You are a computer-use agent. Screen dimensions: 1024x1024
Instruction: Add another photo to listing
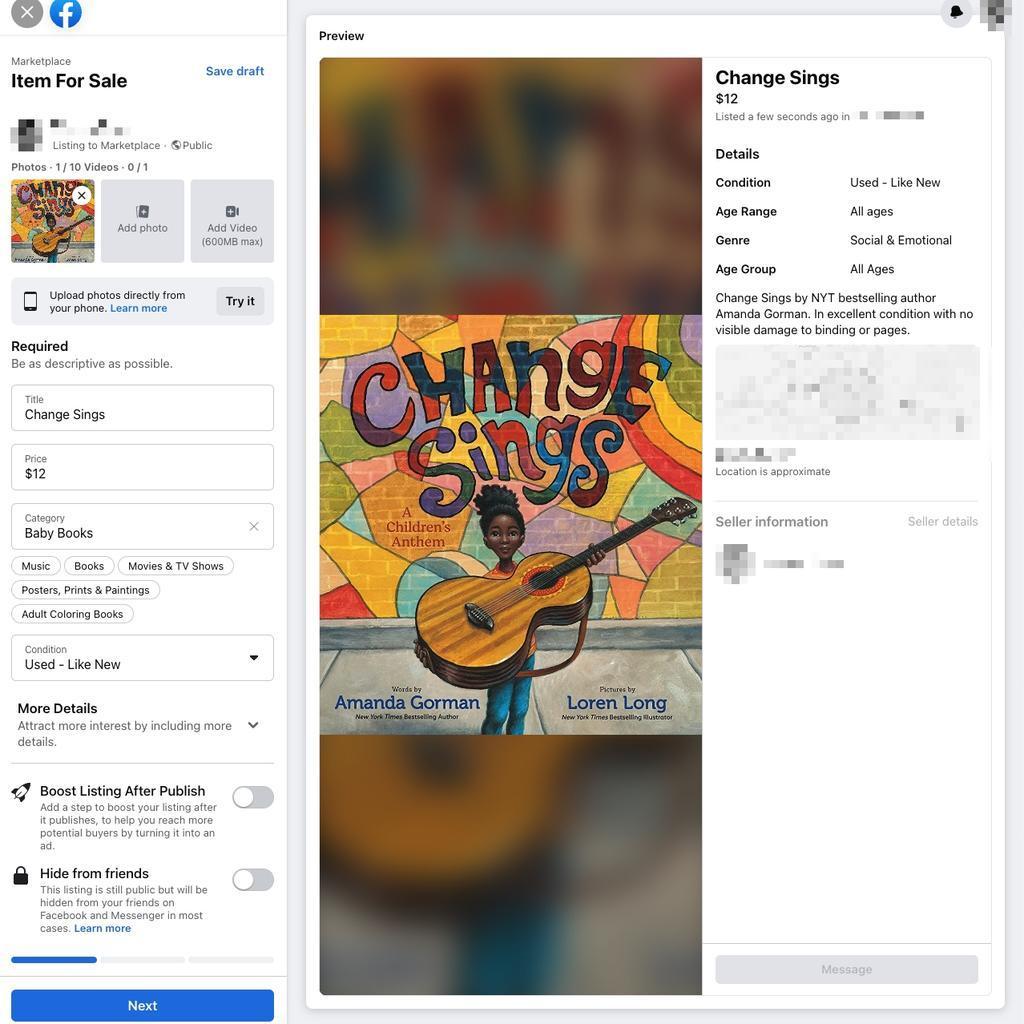coord(142,221)
